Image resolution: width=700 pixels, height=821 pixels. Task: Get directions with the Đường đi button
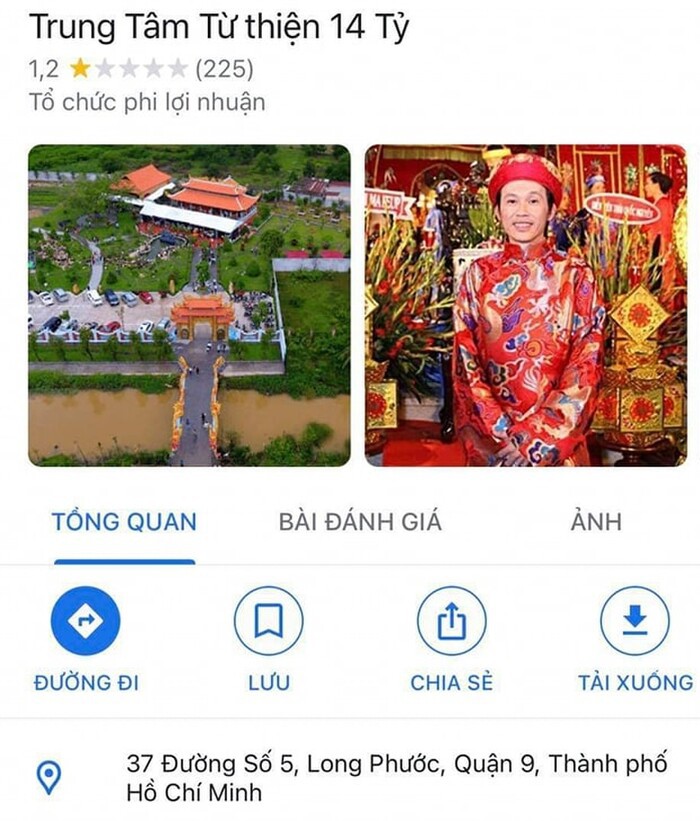86,621
